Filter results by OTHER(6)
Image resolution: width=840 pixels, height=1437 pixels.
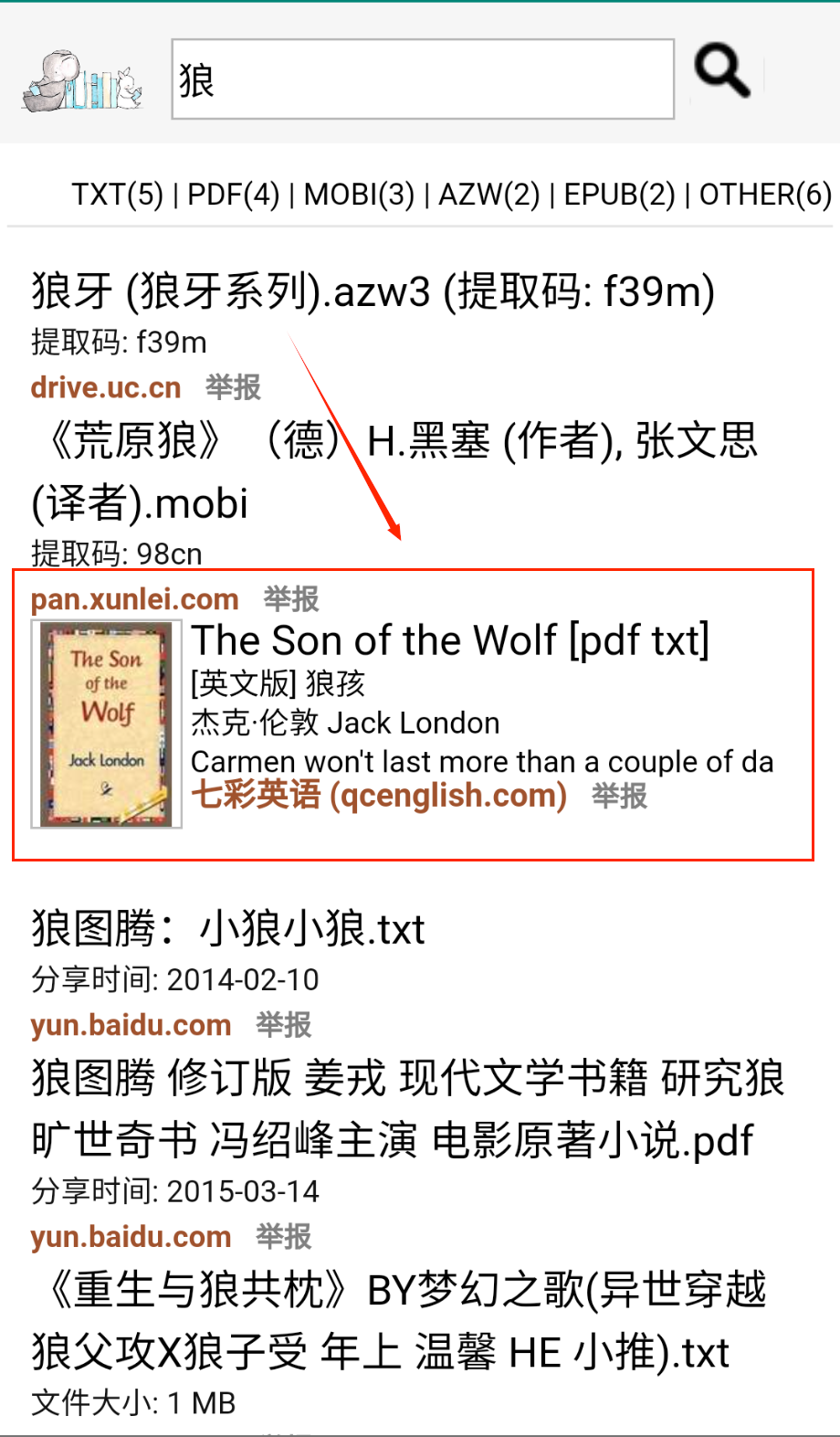pos(765,195)
